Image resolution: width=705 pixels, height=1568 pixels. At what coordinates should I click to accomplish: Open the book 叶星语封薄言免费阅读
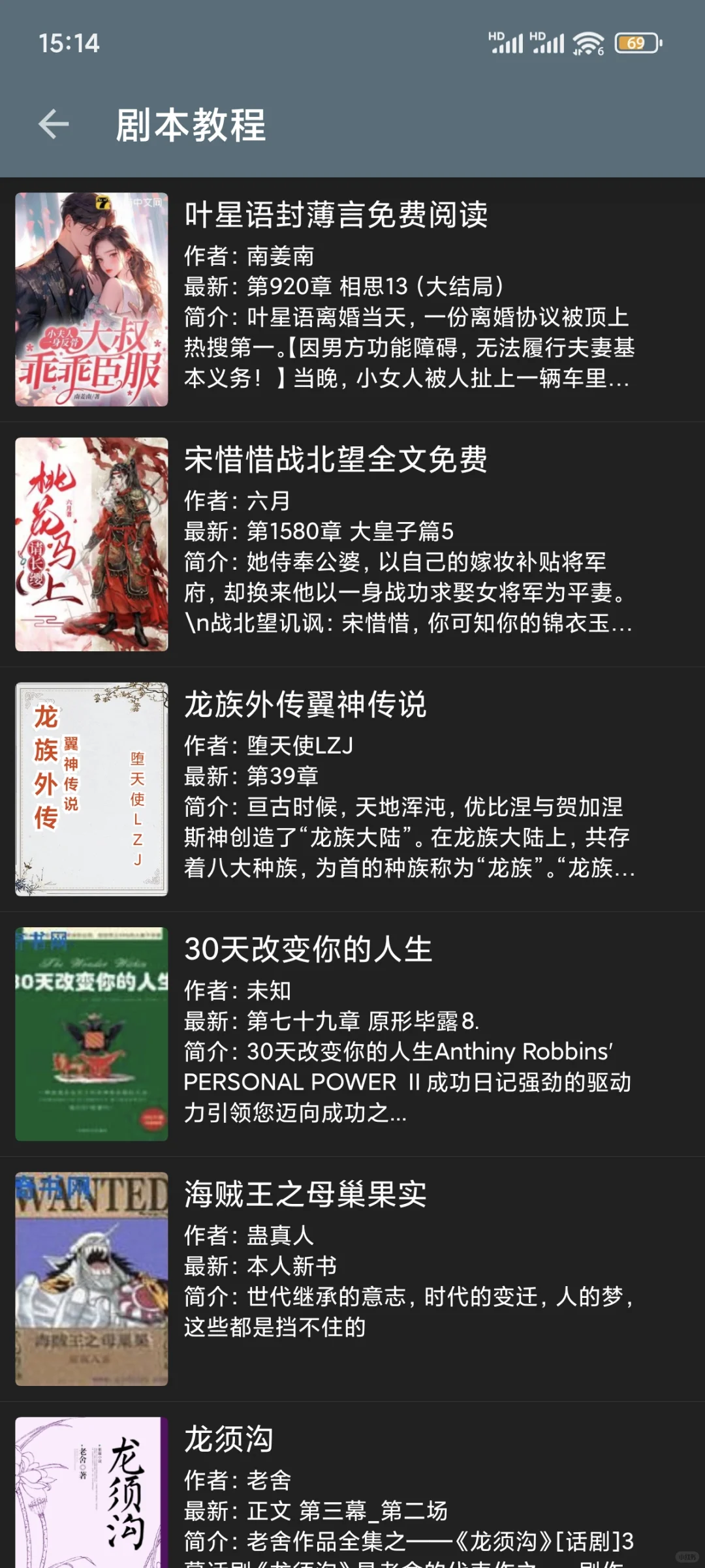click(352, 300)
